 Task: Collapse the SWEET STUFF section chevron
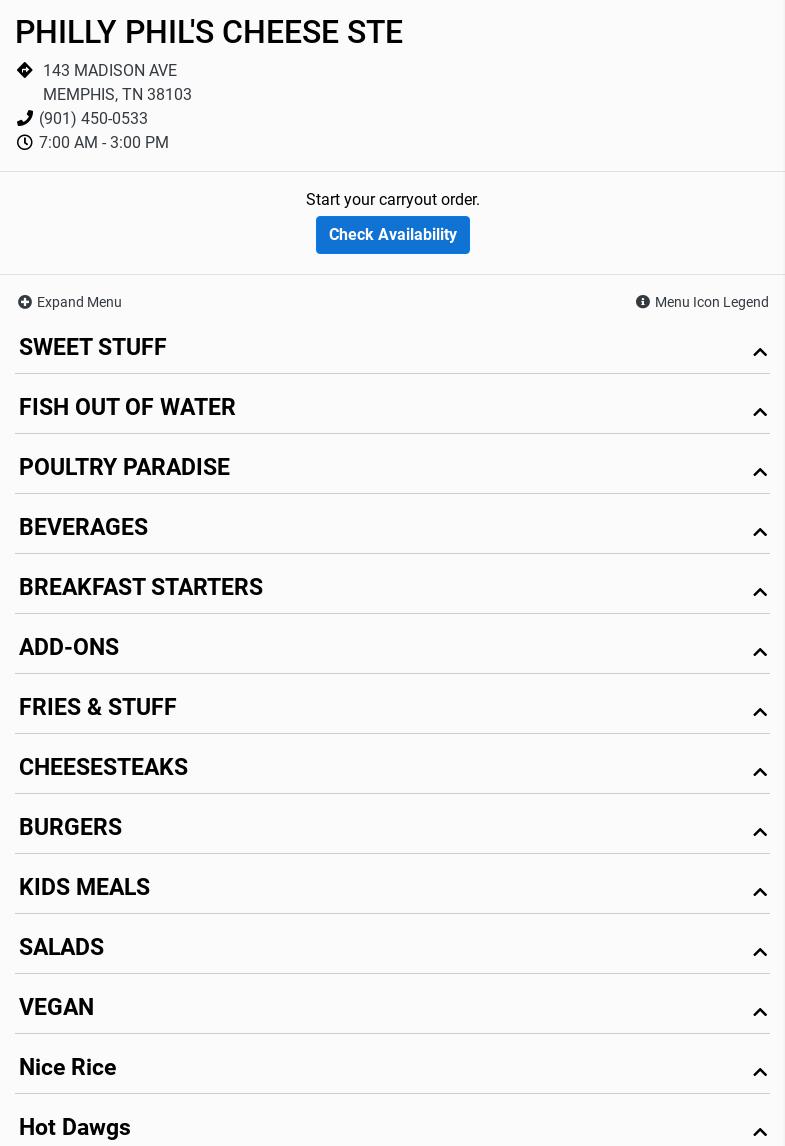(x=760, y=352)
